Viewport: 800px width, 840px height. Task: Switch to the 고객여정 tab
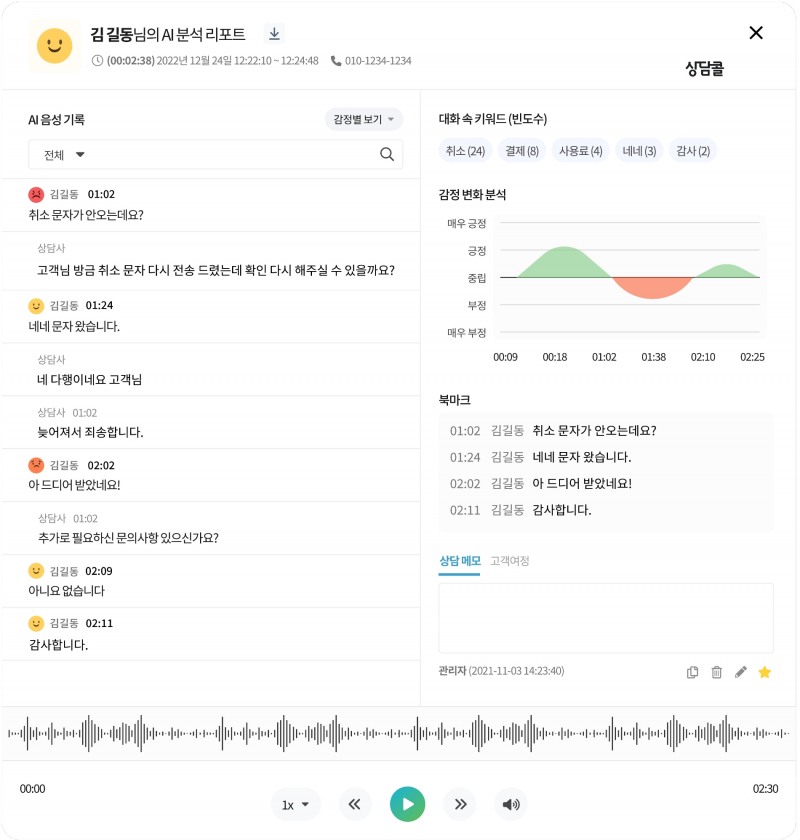[x=510, y=561]
